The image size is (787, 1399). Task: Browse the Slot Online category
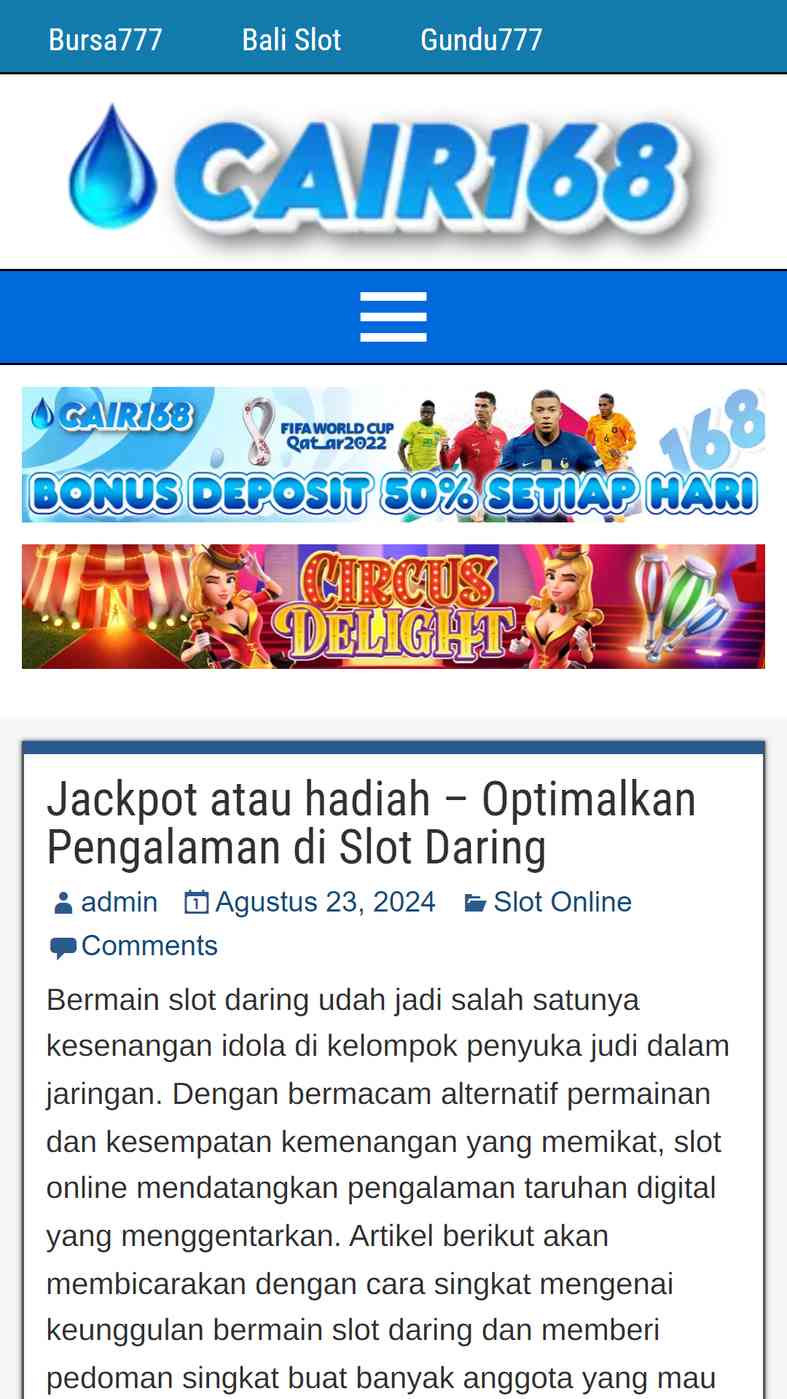click(x=562, y=902)
